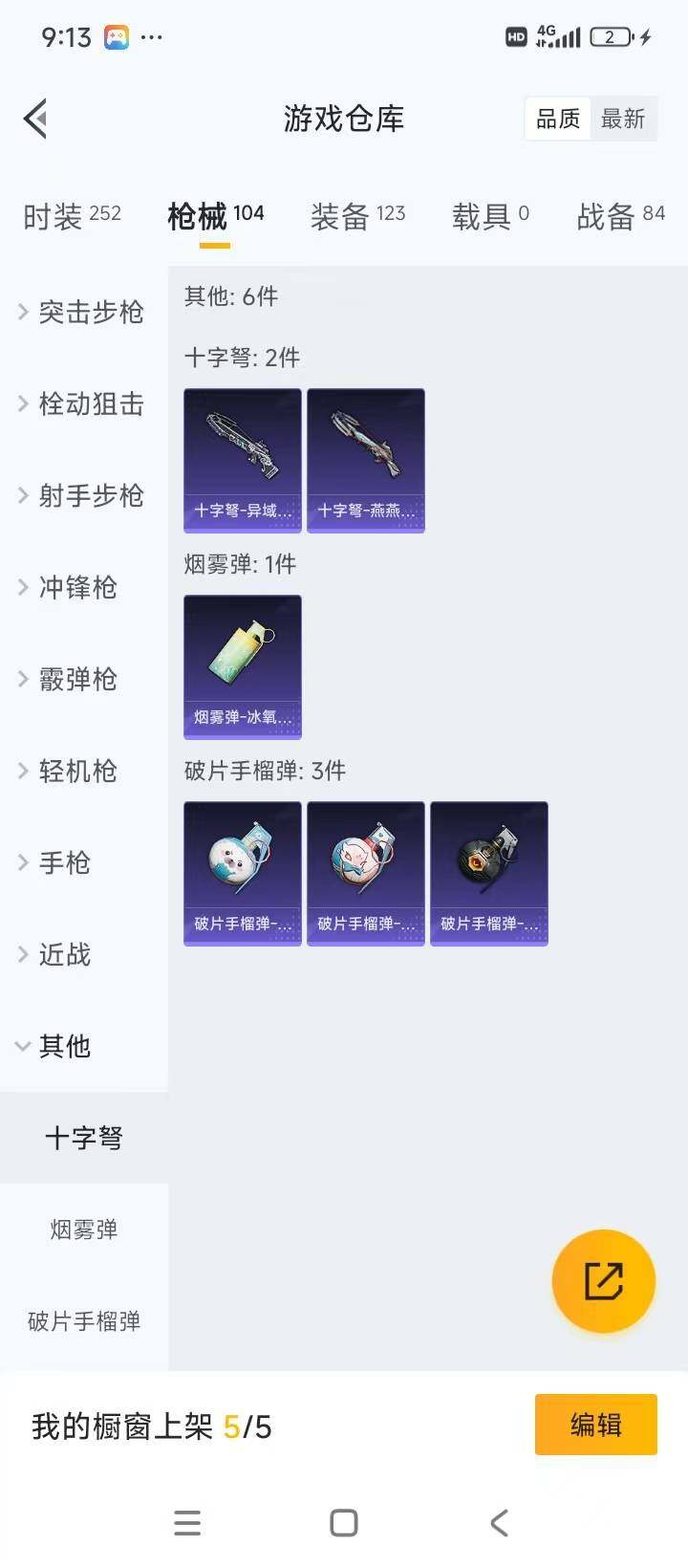This screenshot has height=1568, width=688.
Task: Switch sorting to 最新 newest mode
Action: click(624, 119)
